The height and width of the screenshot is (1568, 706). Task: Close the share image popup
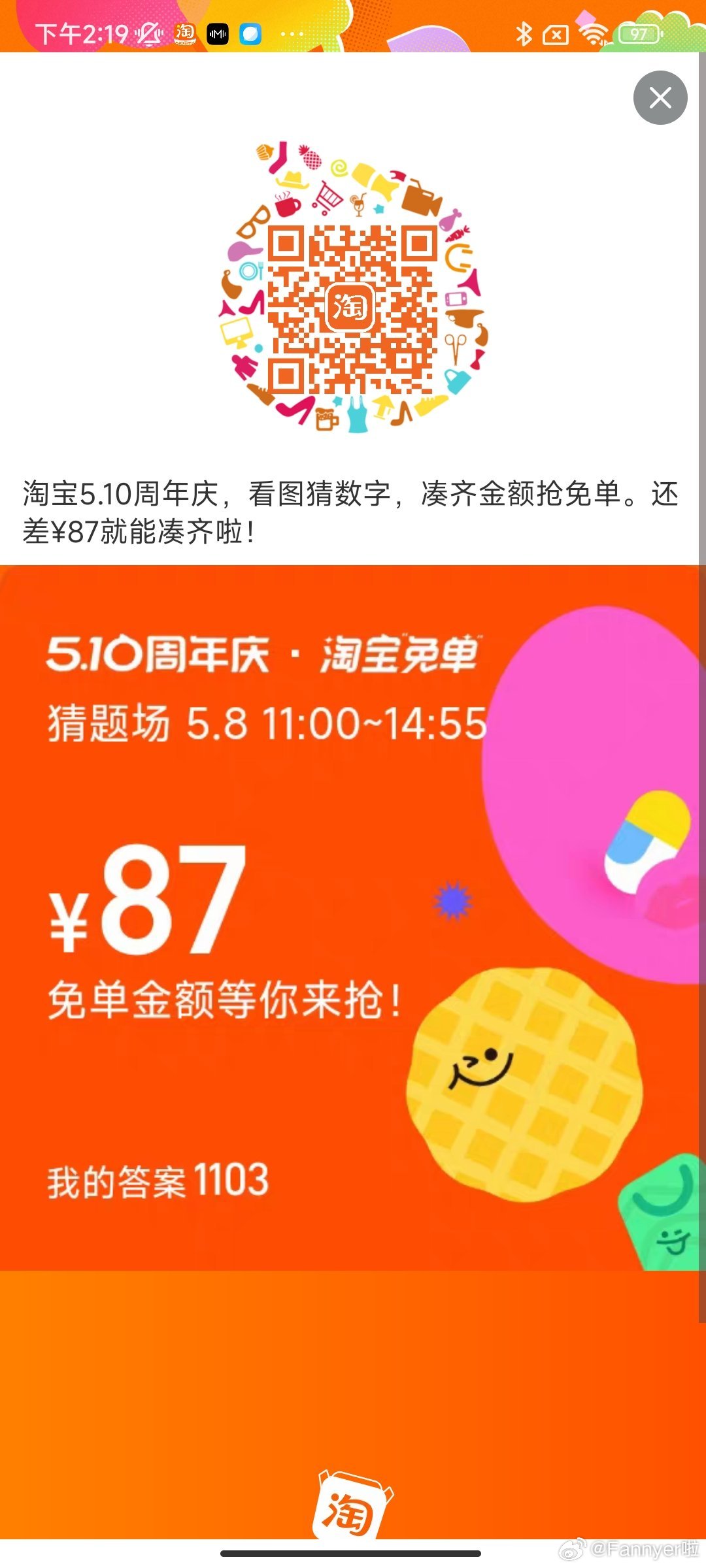click(x=660, y=98)
